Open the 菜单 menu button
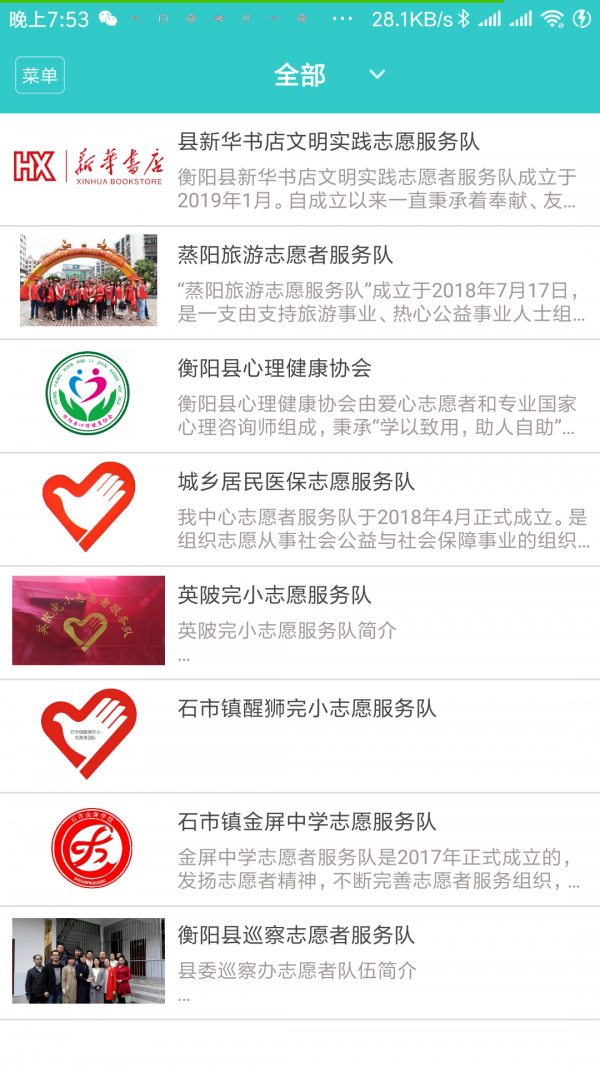Viewport: 600px width, 1067px height. tap(40, 76)
